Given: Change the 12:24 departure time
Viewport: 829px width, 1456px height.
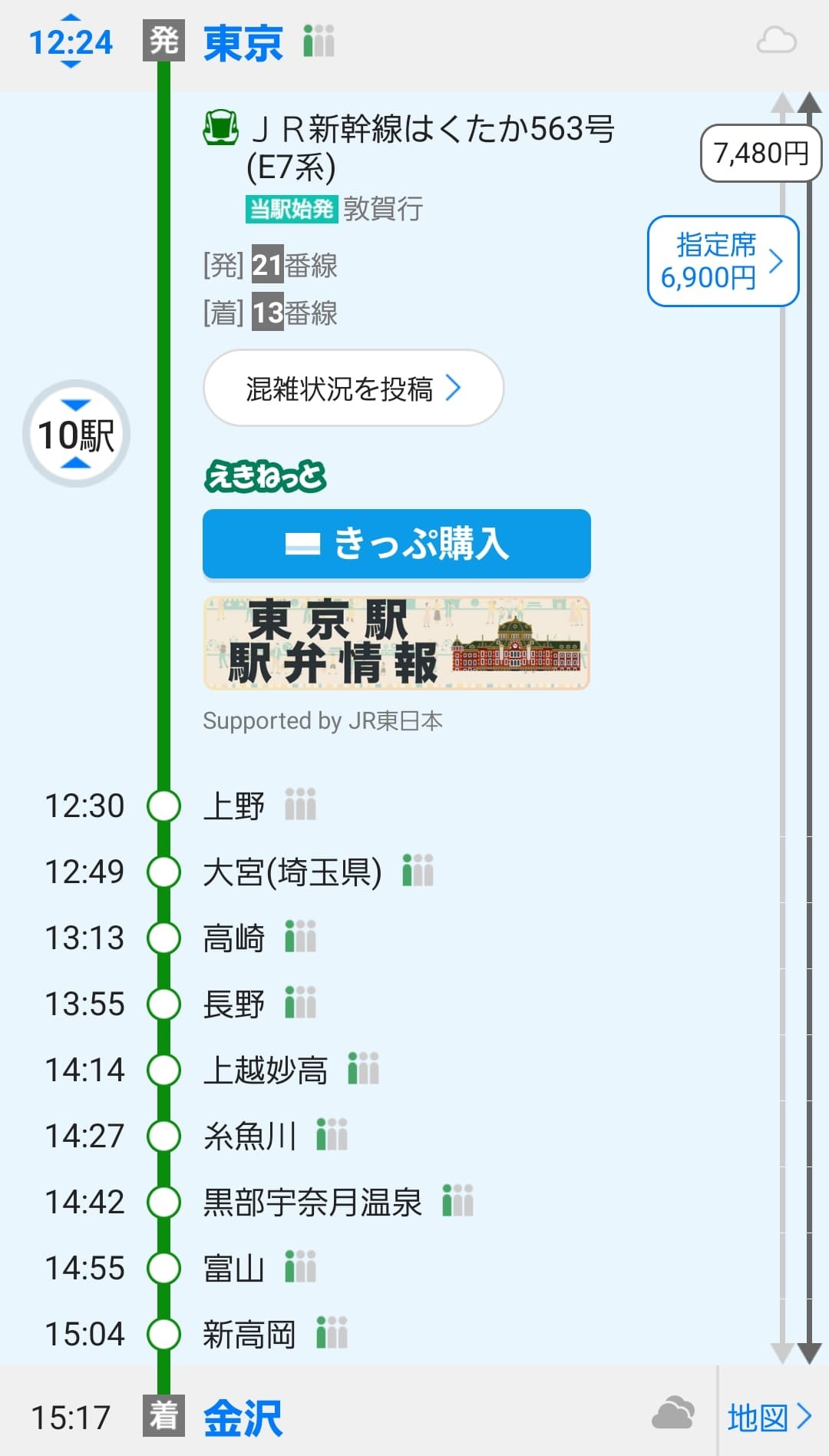Looking at the screenshot, I should [71, 41].
